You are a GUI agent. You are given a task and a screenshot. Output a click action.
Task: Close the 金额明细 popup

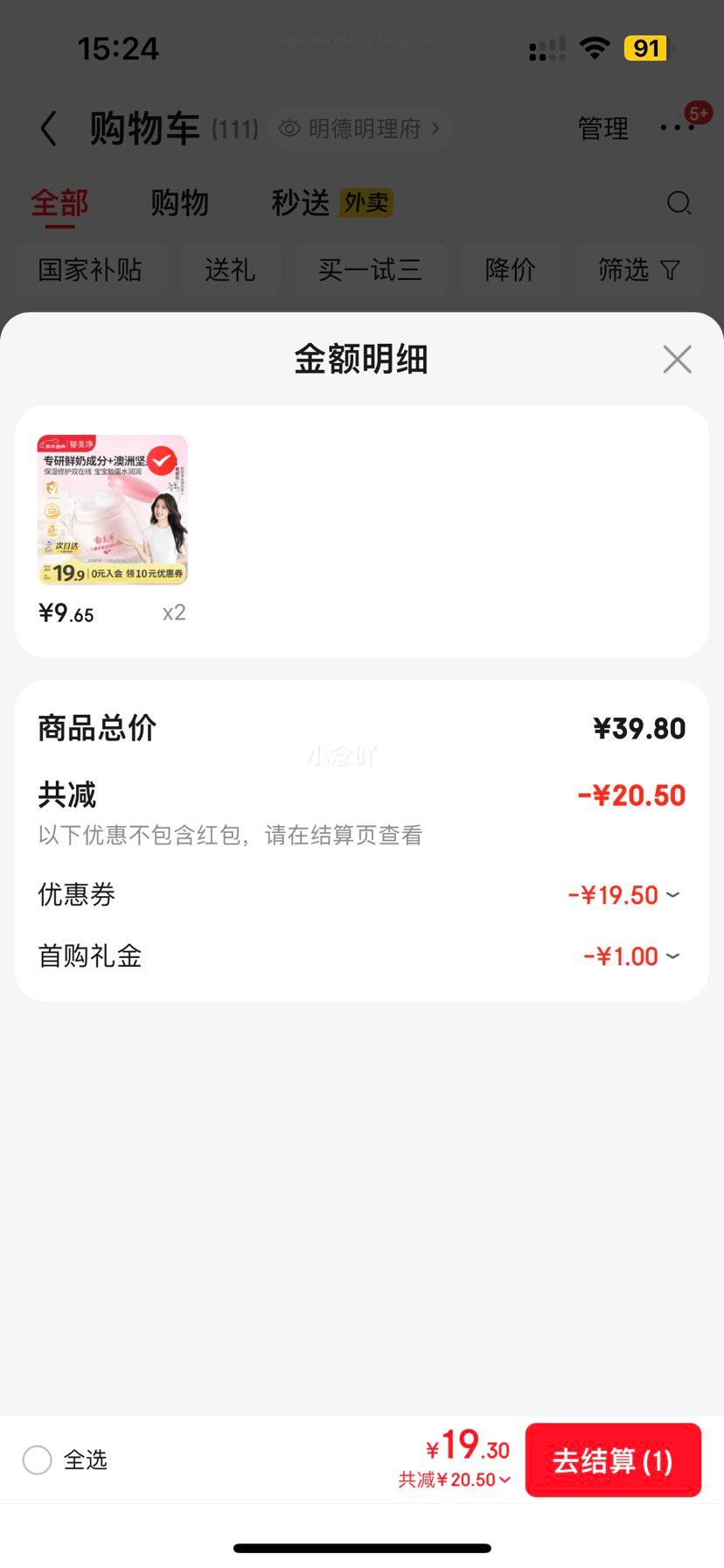pos(677,359)
